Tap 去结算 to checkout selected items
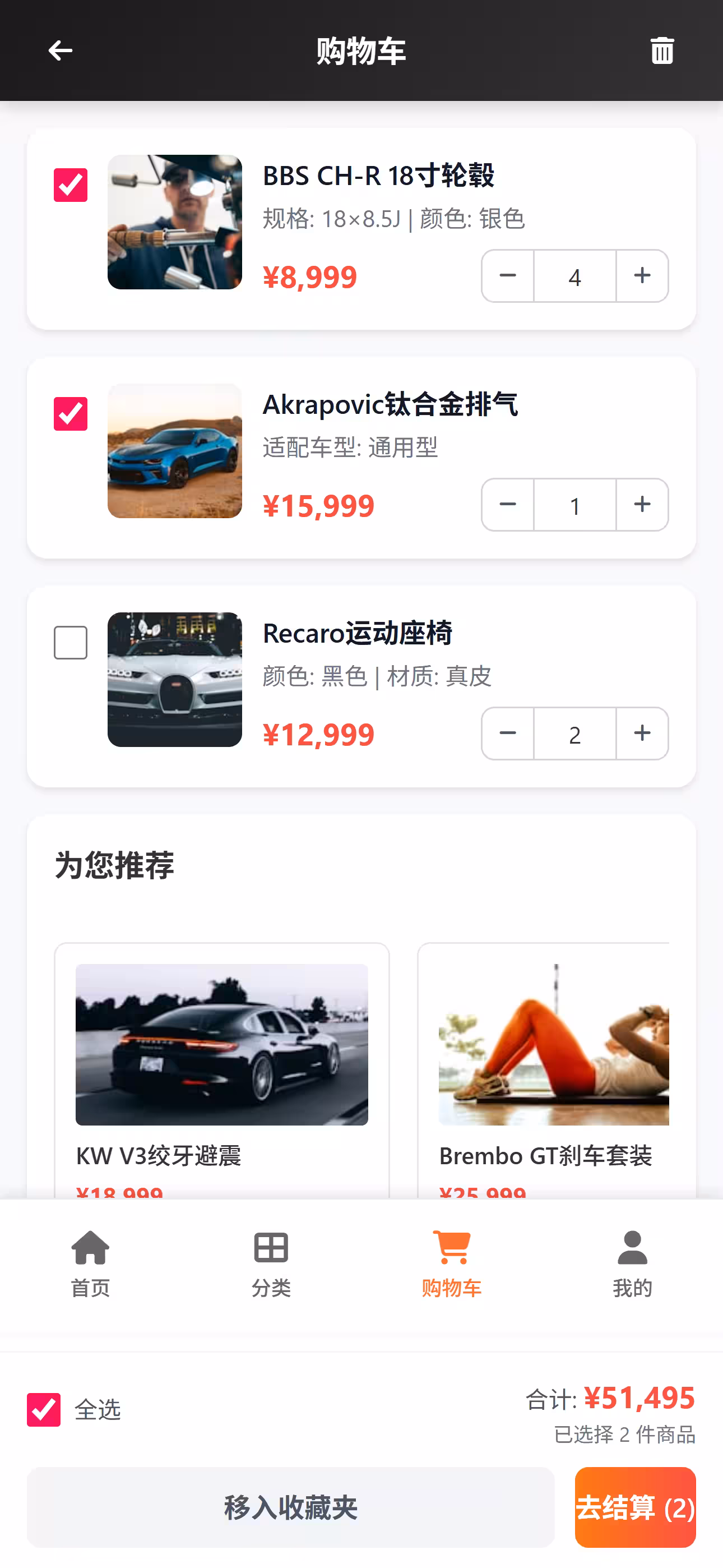 pyautogui.click(x=635, y=1507)
